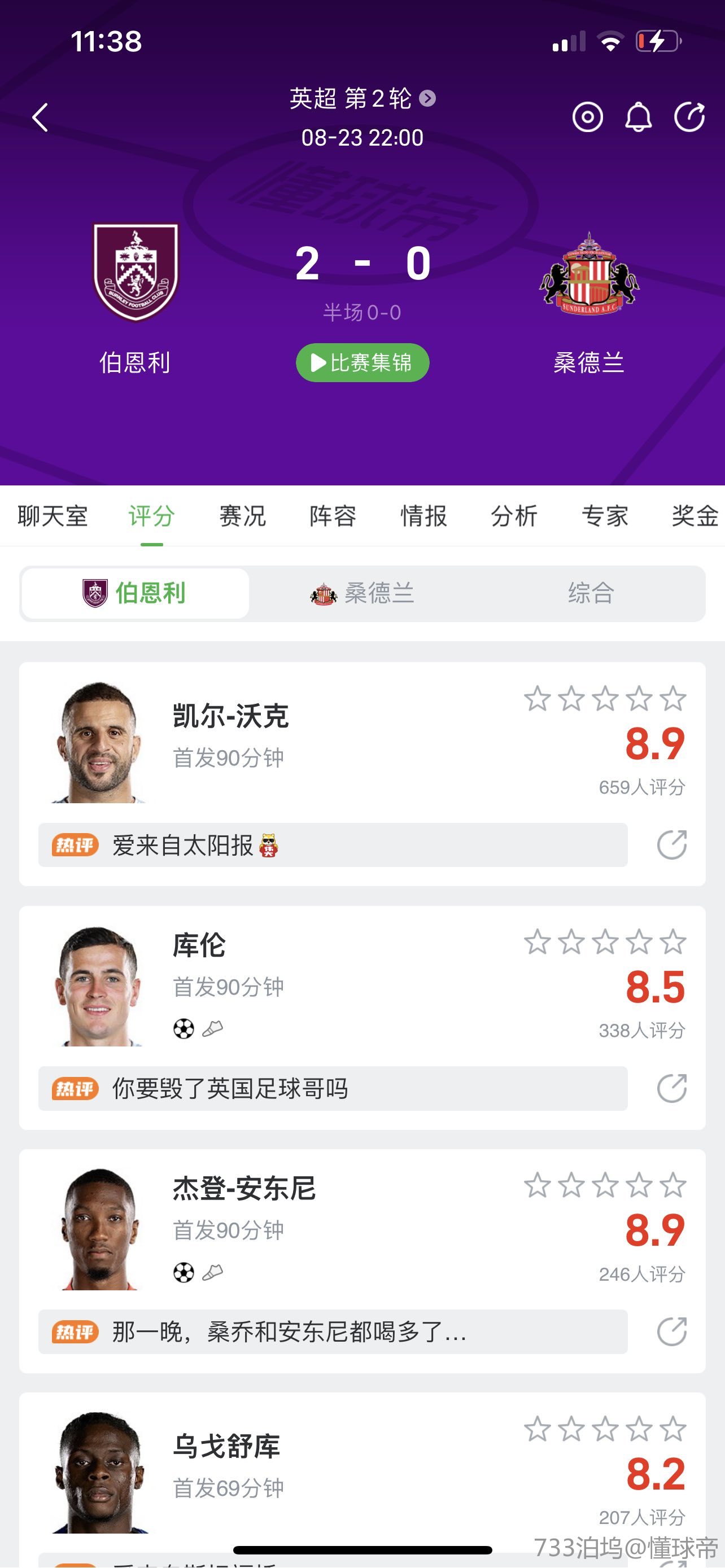
Task: Switch to the 赛况 tab
Action: [x=242, y=516]
